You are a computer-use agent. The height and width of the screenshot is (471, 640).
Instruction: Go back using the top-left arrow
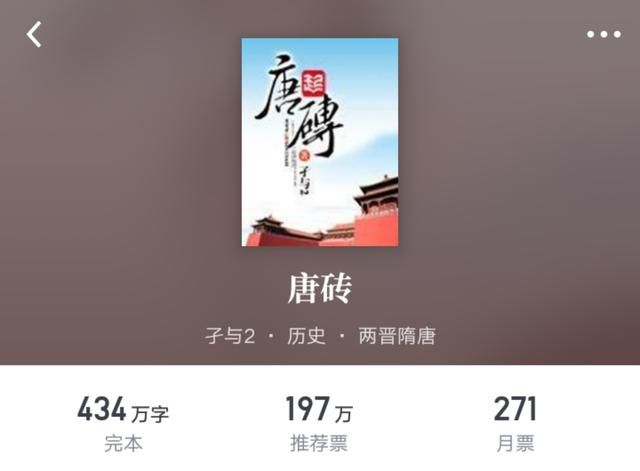pyautogui.click(x=34, y=35)
